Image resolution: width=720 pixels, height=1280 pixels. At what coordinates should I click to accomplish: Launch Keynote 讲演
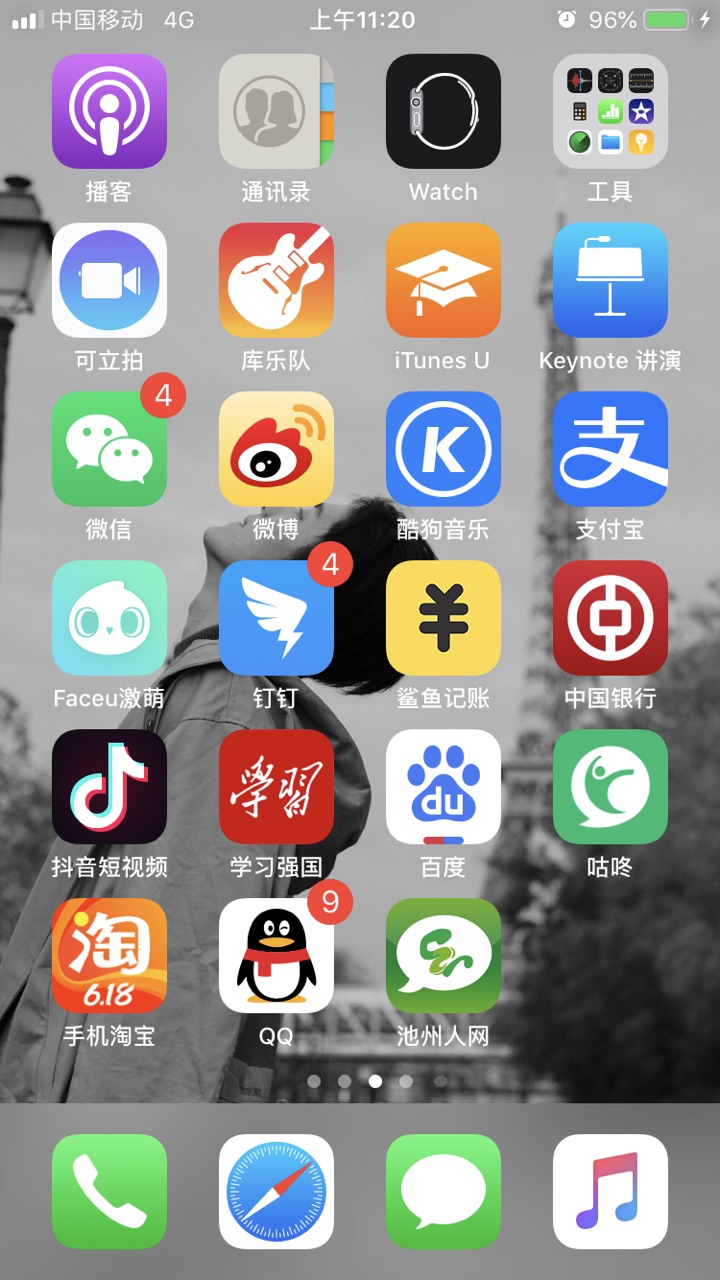pos(610,280)
